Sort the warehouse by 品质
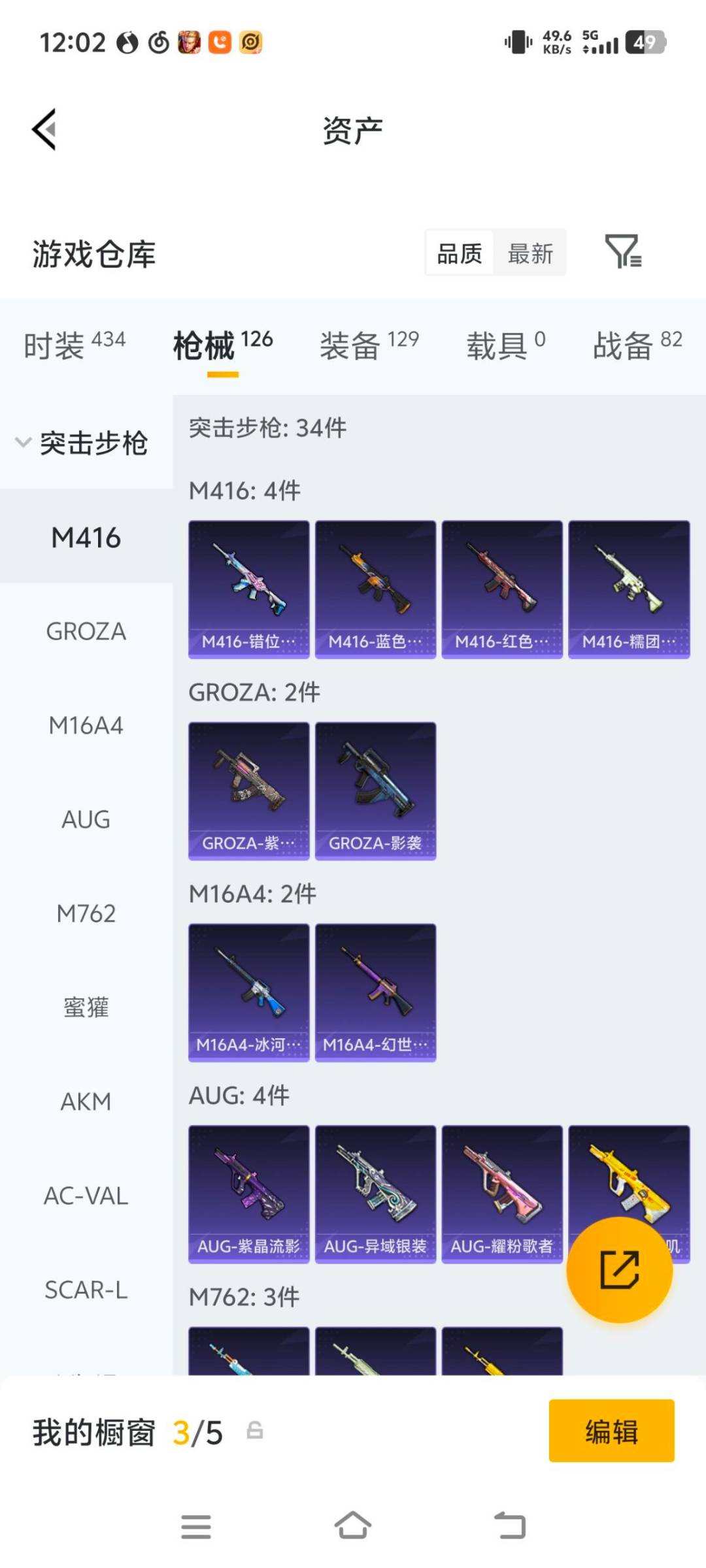The width and height of the screenshot is (706, 1568). tap(460, 253)
